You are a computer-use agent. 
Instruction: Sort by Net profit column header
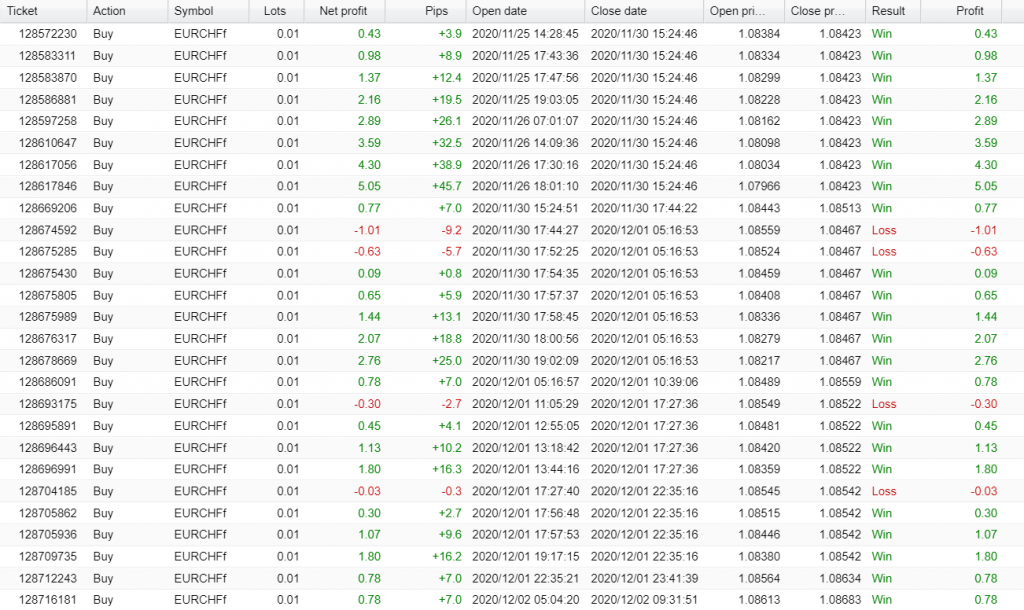pos(343,11)
